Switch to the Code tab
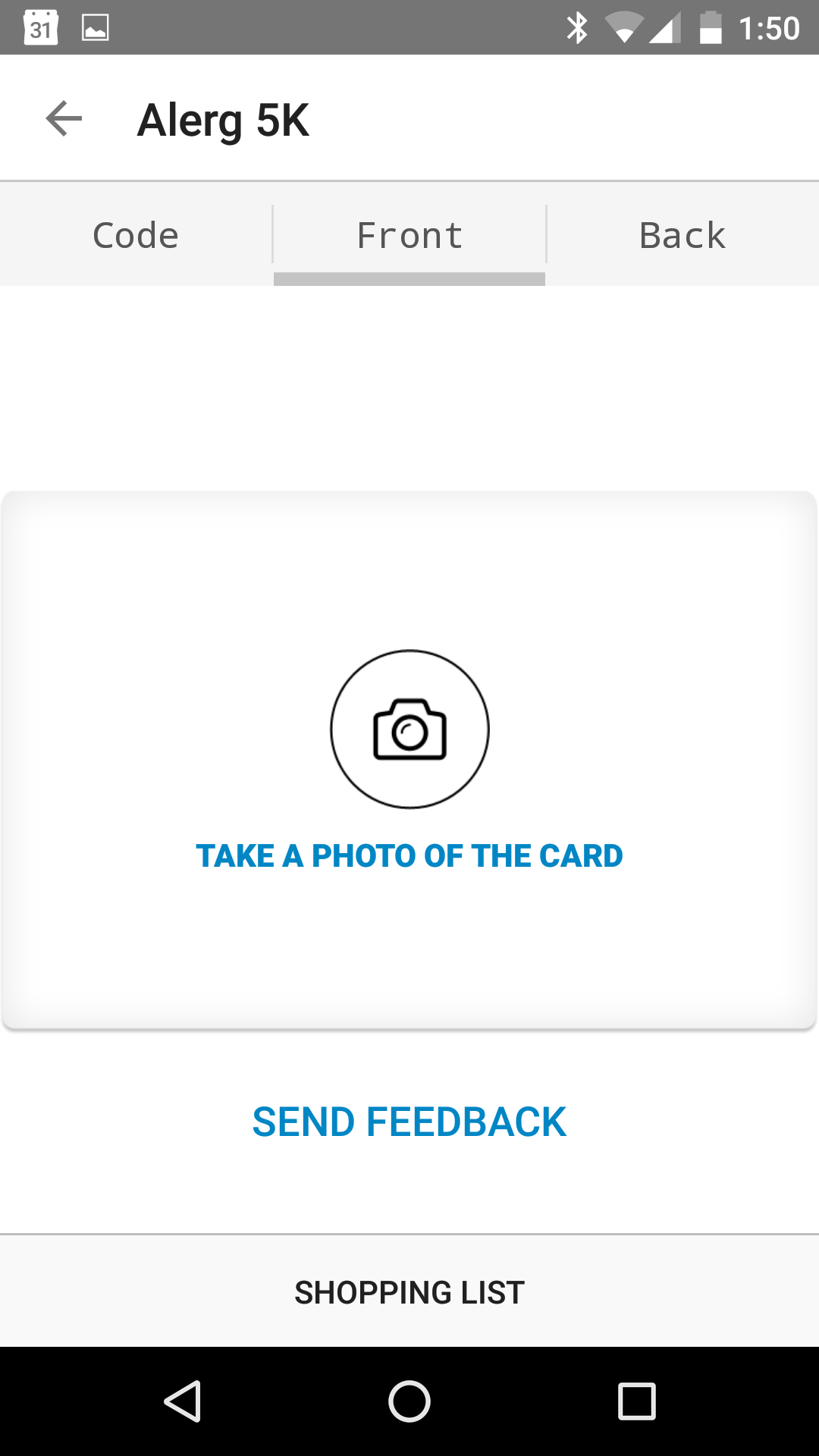Viewport: 819px width, 1456px height. [x=136, y=235]
